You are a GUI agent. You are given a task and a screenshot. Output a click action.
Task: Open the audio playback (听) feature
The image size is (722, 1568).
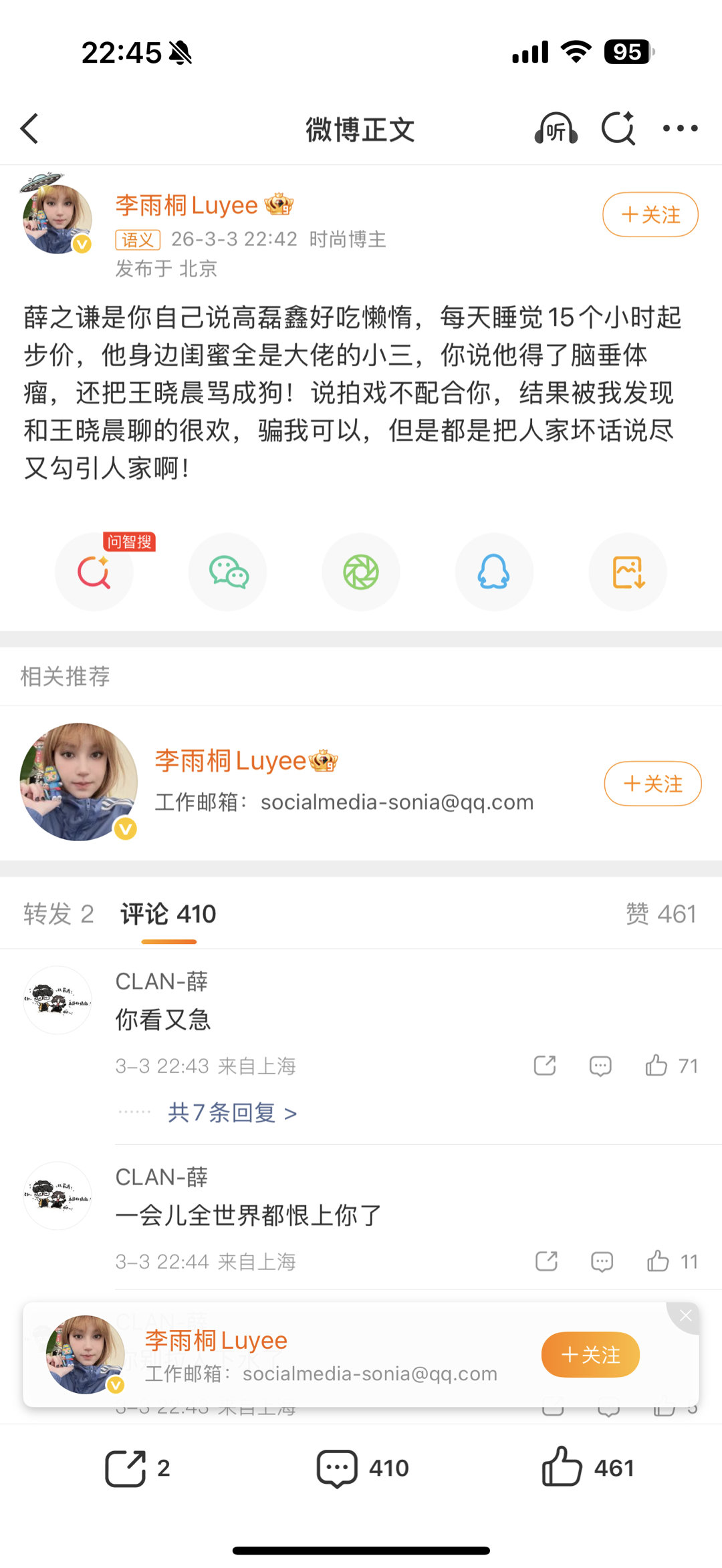pyautogui.click(x=556, y=128)
